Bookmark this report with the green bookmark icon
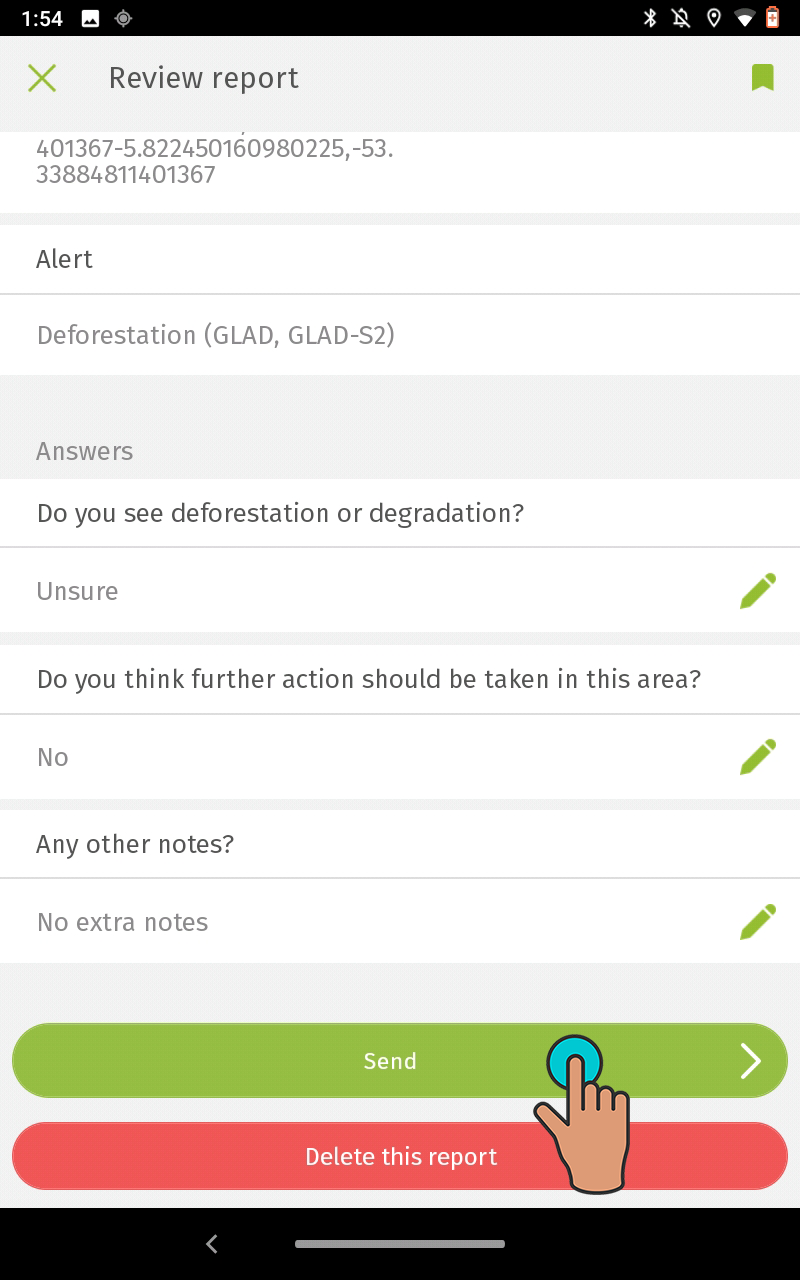The height and width of the screenshot is (1280, 800). pyautogui.click(x=762, y=77)
